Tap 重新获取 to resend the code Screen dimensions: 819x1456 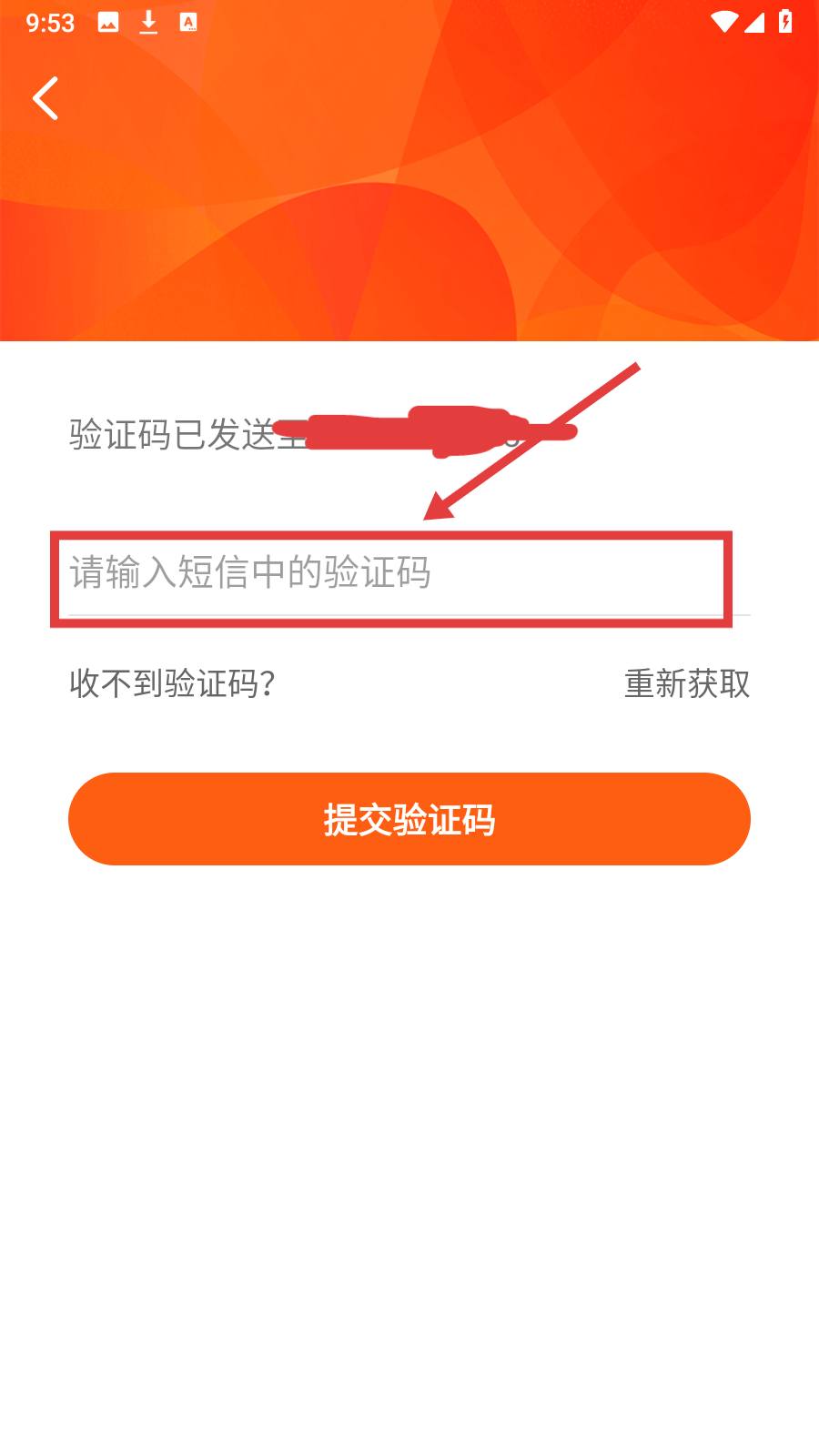pos(687,683)
